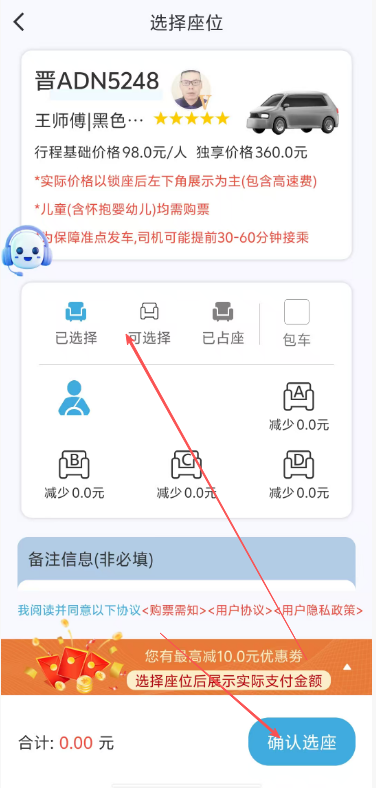
Task: Select seat B
Action: pyautogui.click(x=74, y=464)
